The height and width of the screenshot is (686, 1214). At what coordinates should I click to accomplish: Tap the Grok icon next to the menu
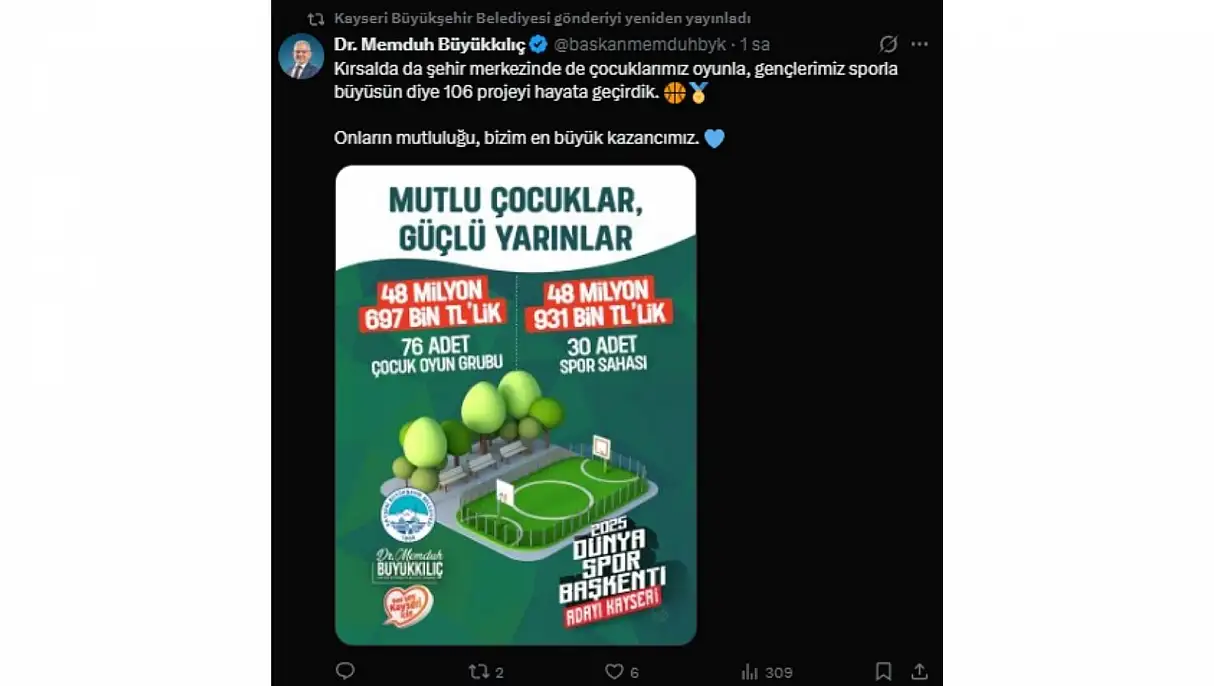coord(888,44)
